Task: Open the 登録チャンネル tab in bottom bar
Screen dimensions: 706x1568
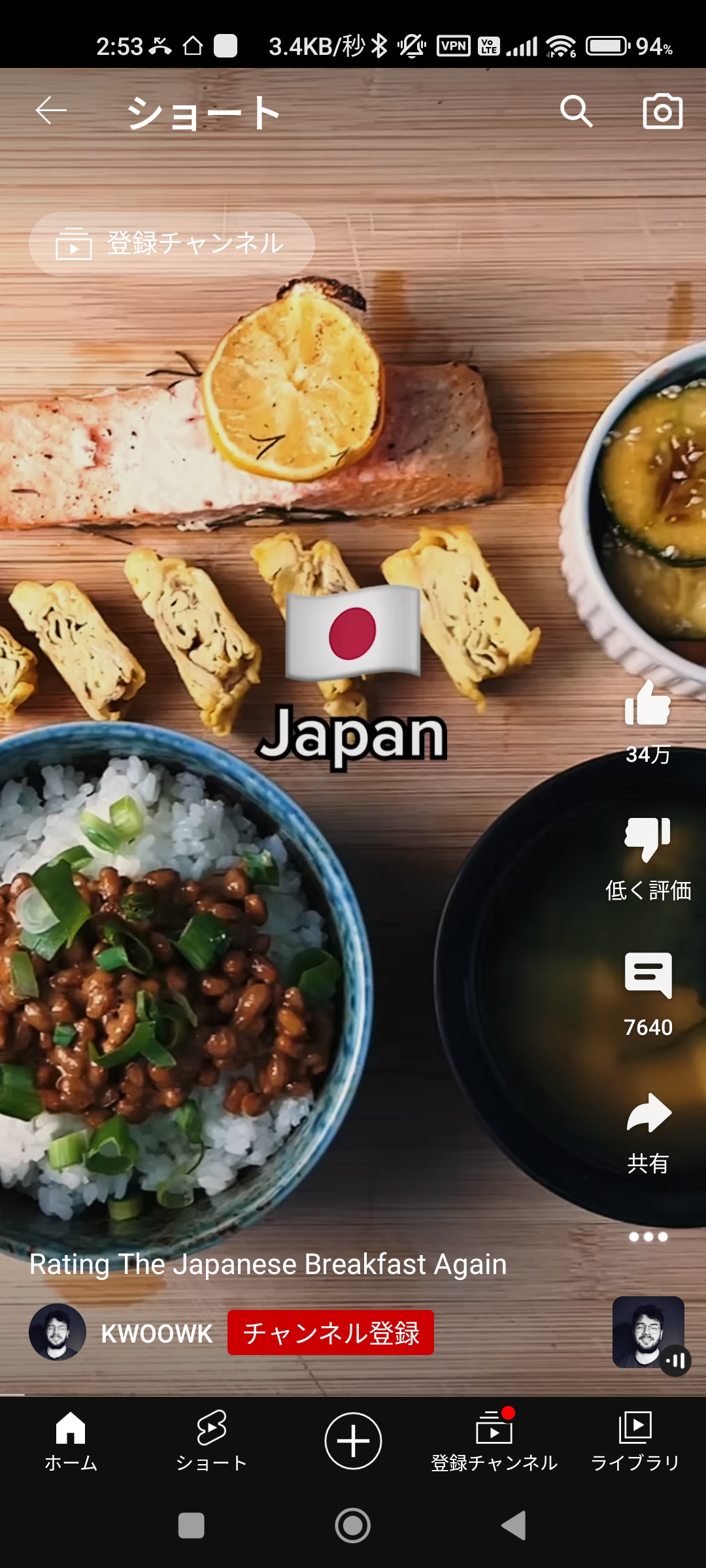Action: pyautogui.click(x=494, y=1441)
